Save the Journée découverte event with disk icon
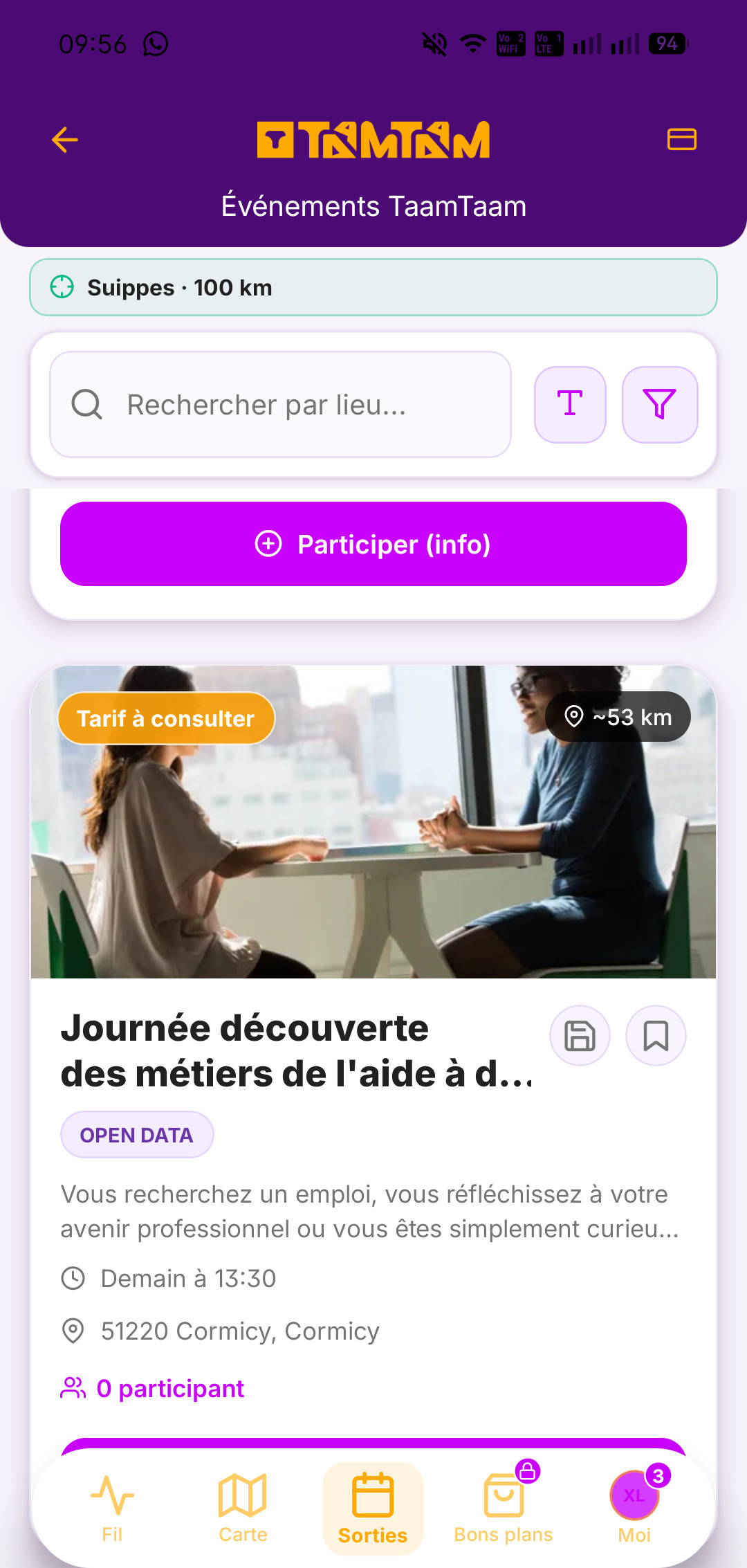The image size is (747, 1568). [x=580, y=1036]
